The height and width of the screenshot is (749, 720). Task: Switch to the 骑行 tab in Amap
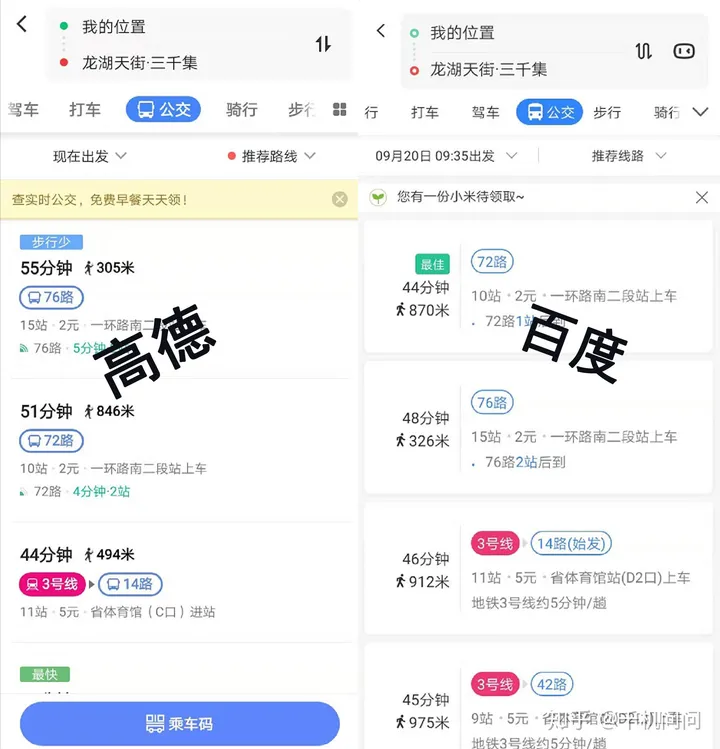tap(241, 111)
